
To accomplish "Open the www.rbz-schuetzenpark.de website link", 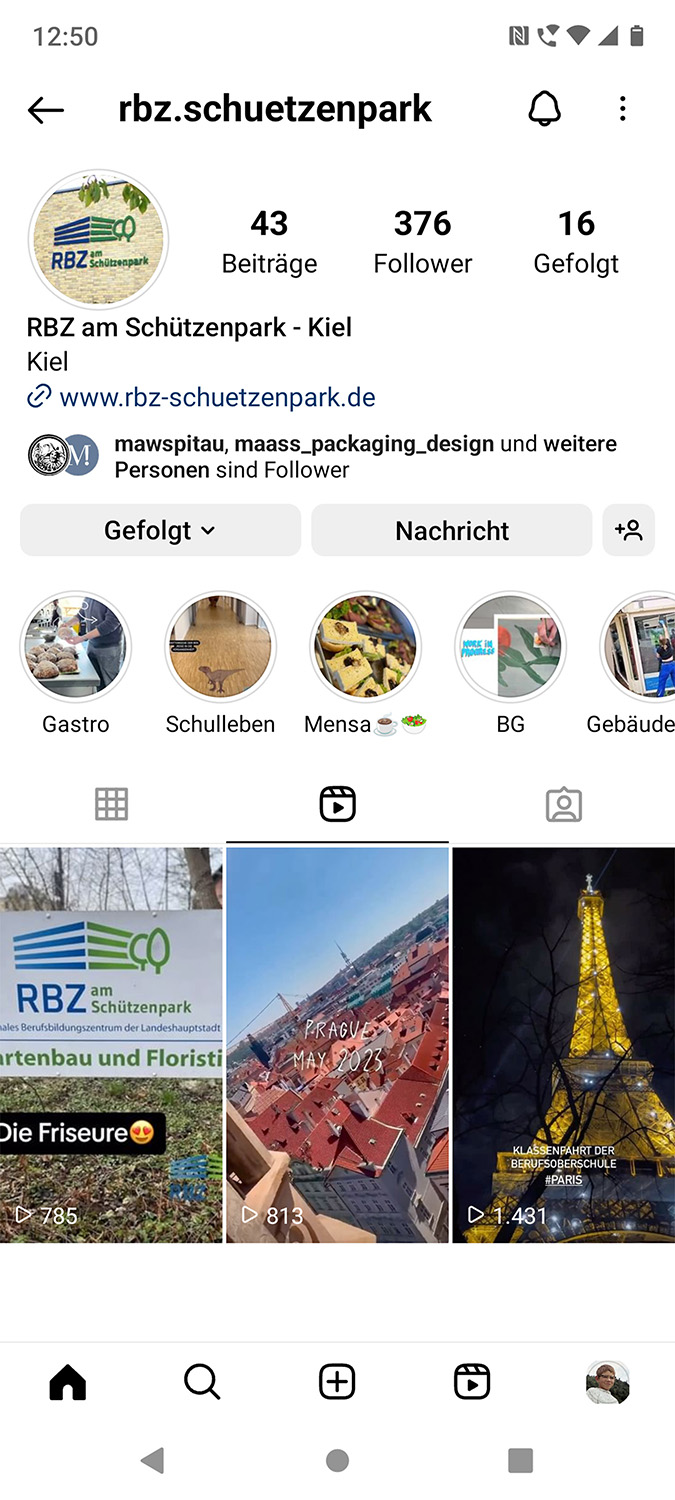I will pos(216,397).
